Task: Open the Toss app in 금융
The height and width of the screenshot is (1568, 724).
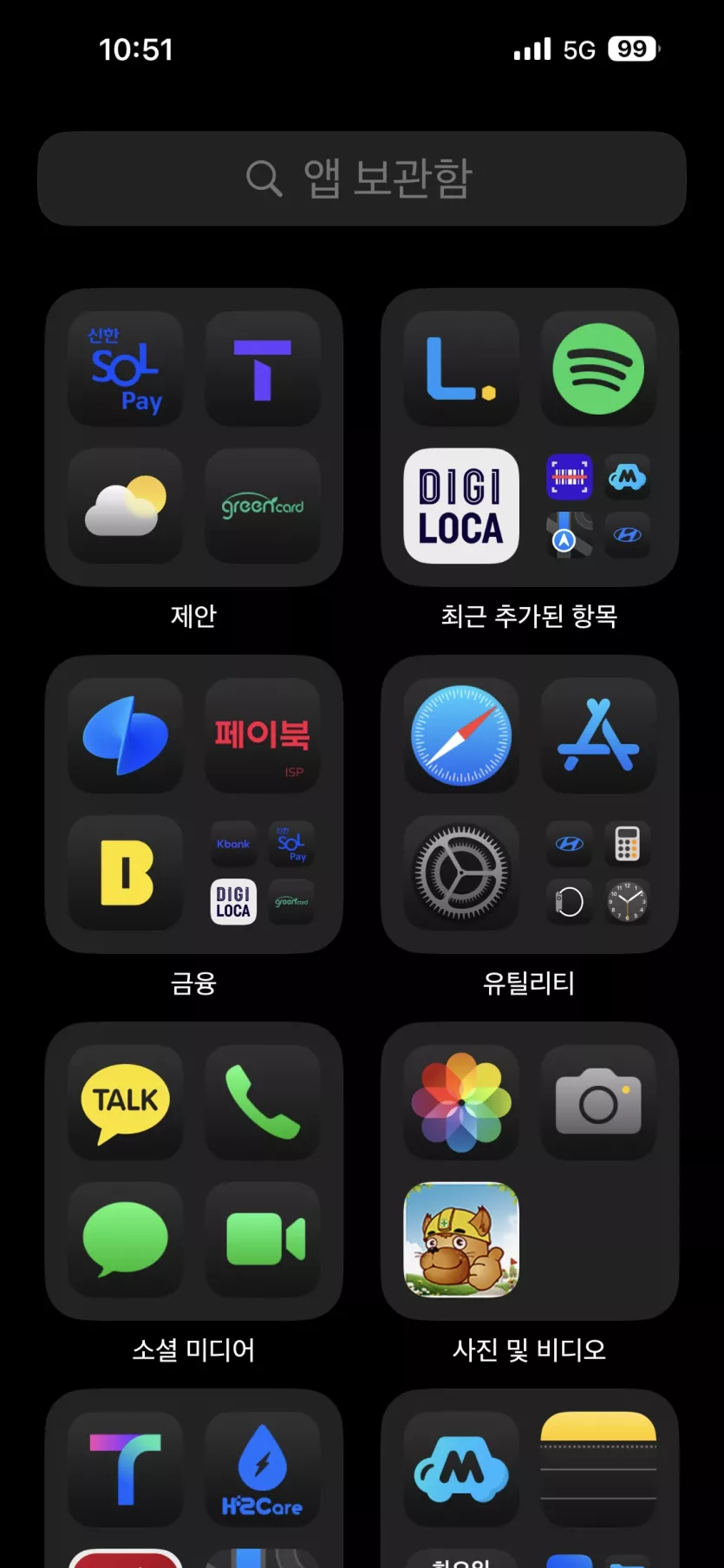Action: pyautogui.click(x=126, y=735)
